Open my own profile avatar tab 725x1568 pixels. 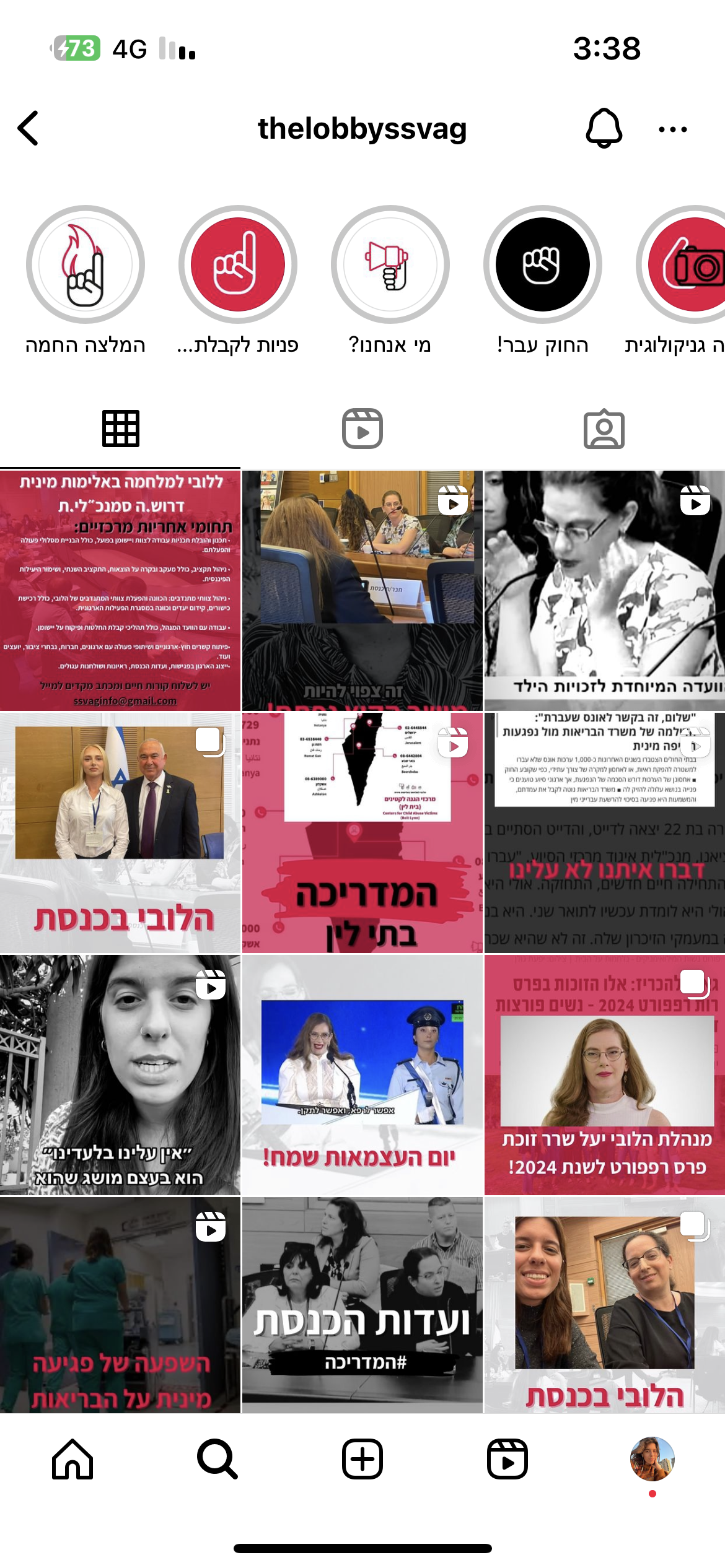(652, 1459)
